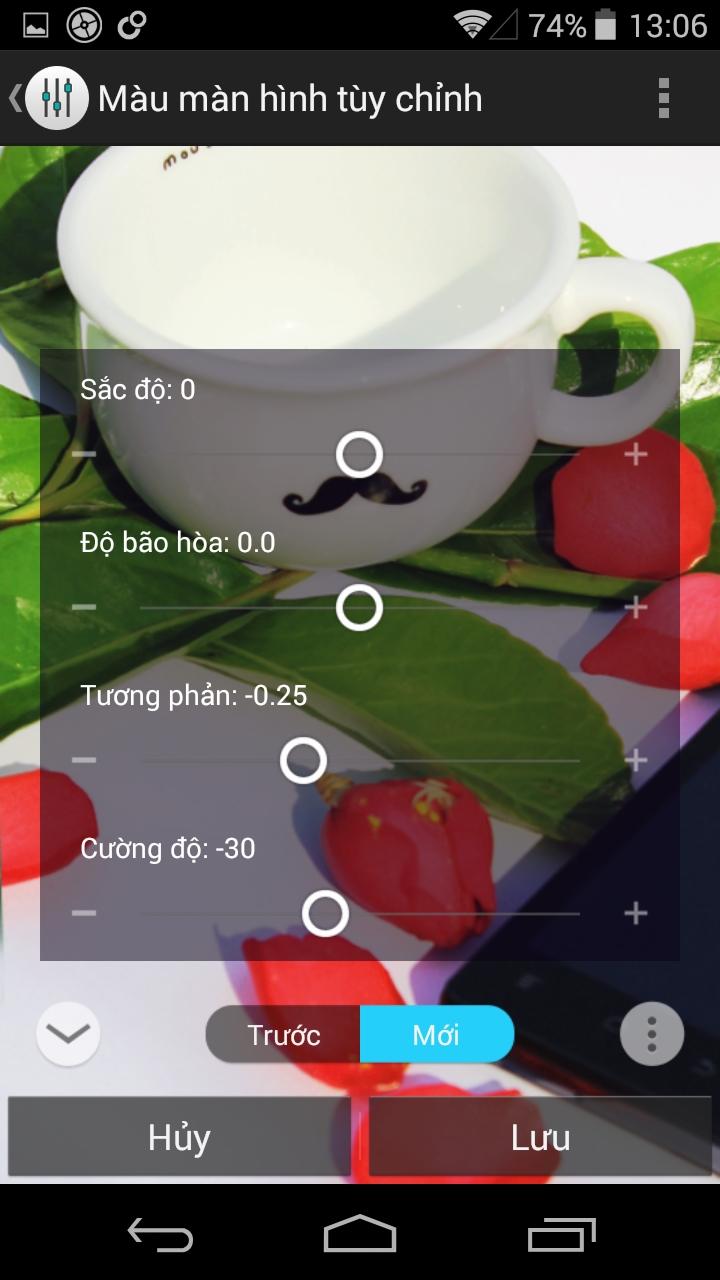Save settings with the Lưu button
The height and width of the screenshot is (1280, 720).
[540, 1138]
